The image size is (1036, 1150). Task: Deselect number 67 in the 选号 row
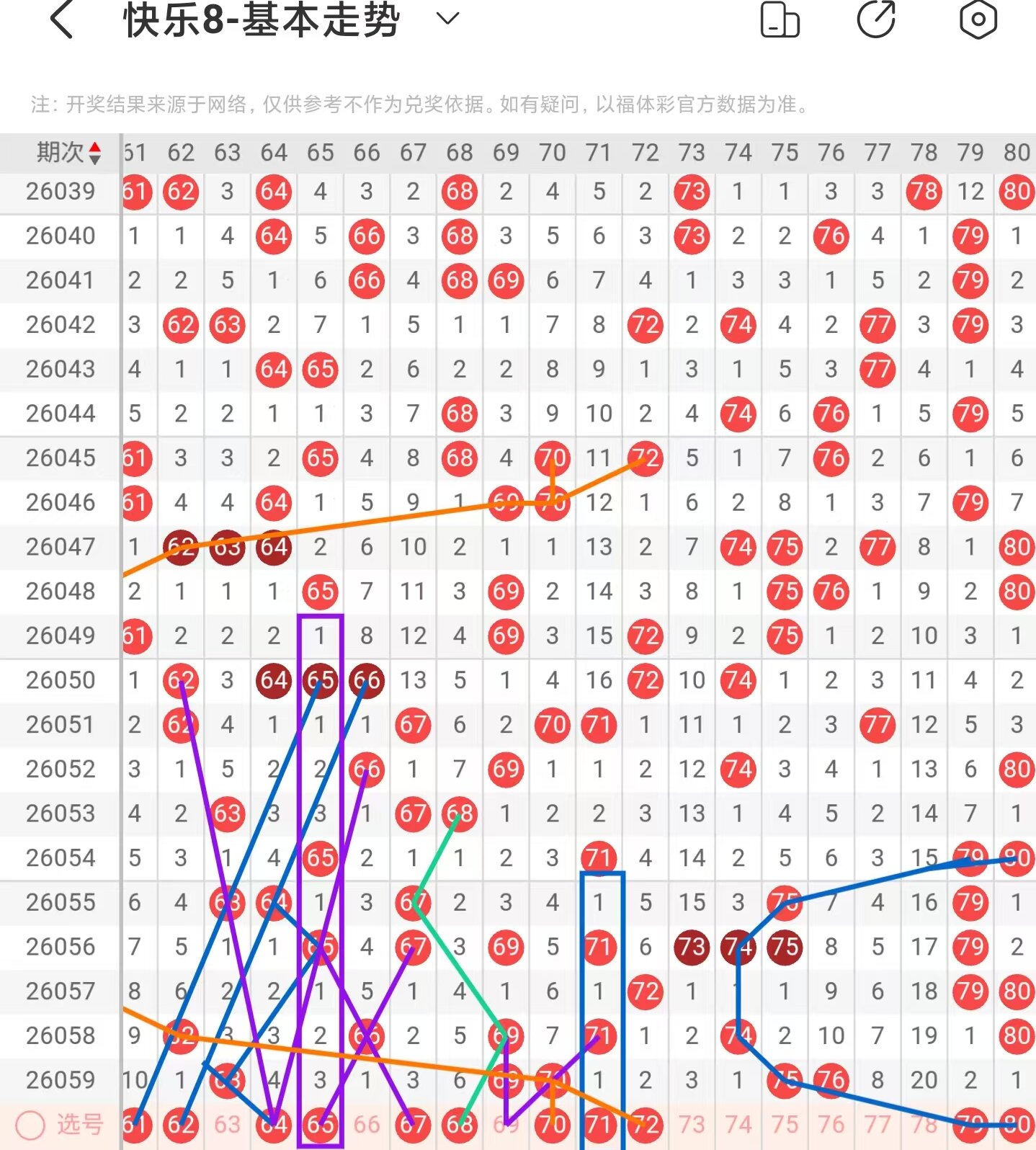pos(413,1124)
